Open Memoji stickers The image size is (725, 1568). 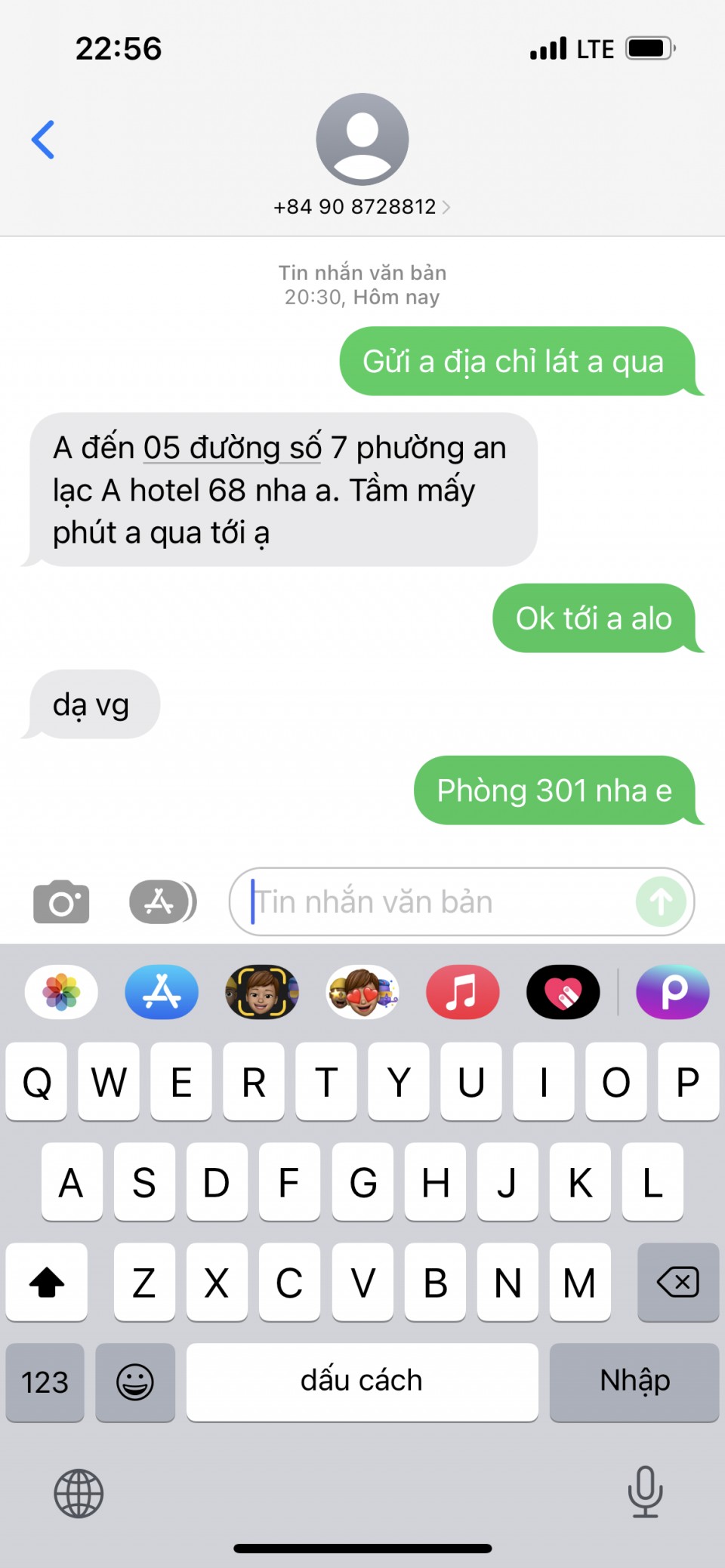coord(362,992)
